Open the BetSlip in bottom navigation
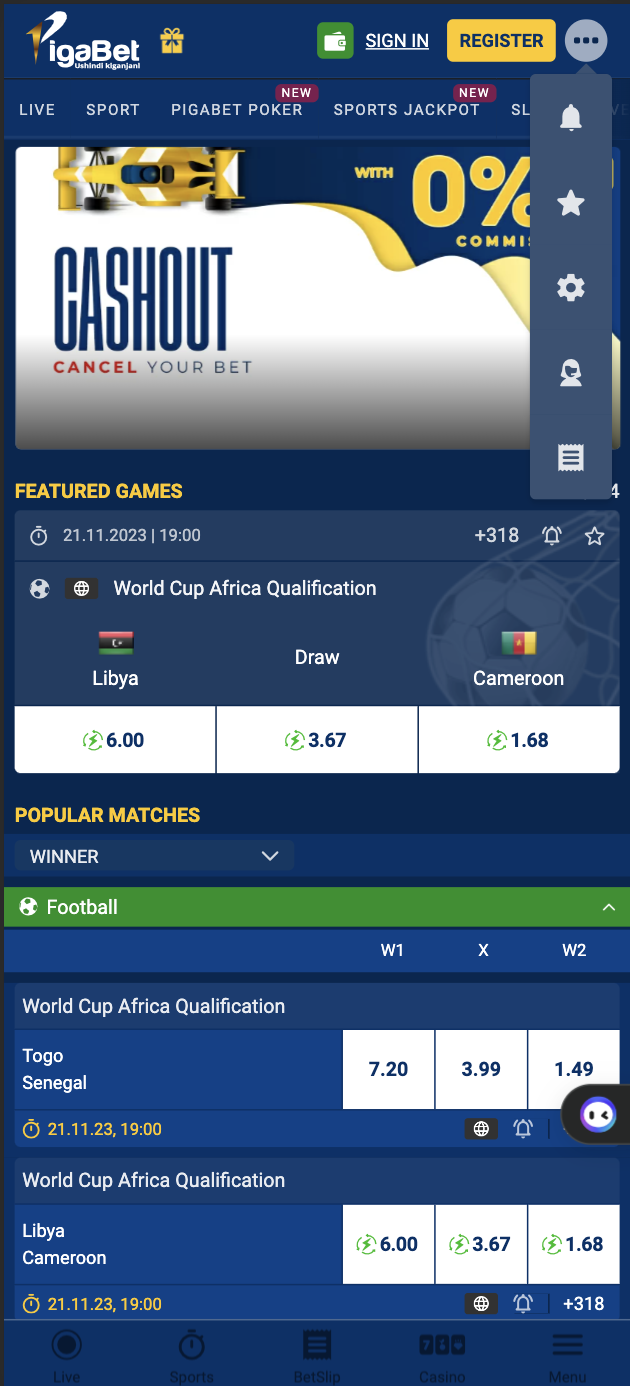 click(317, 1355)
